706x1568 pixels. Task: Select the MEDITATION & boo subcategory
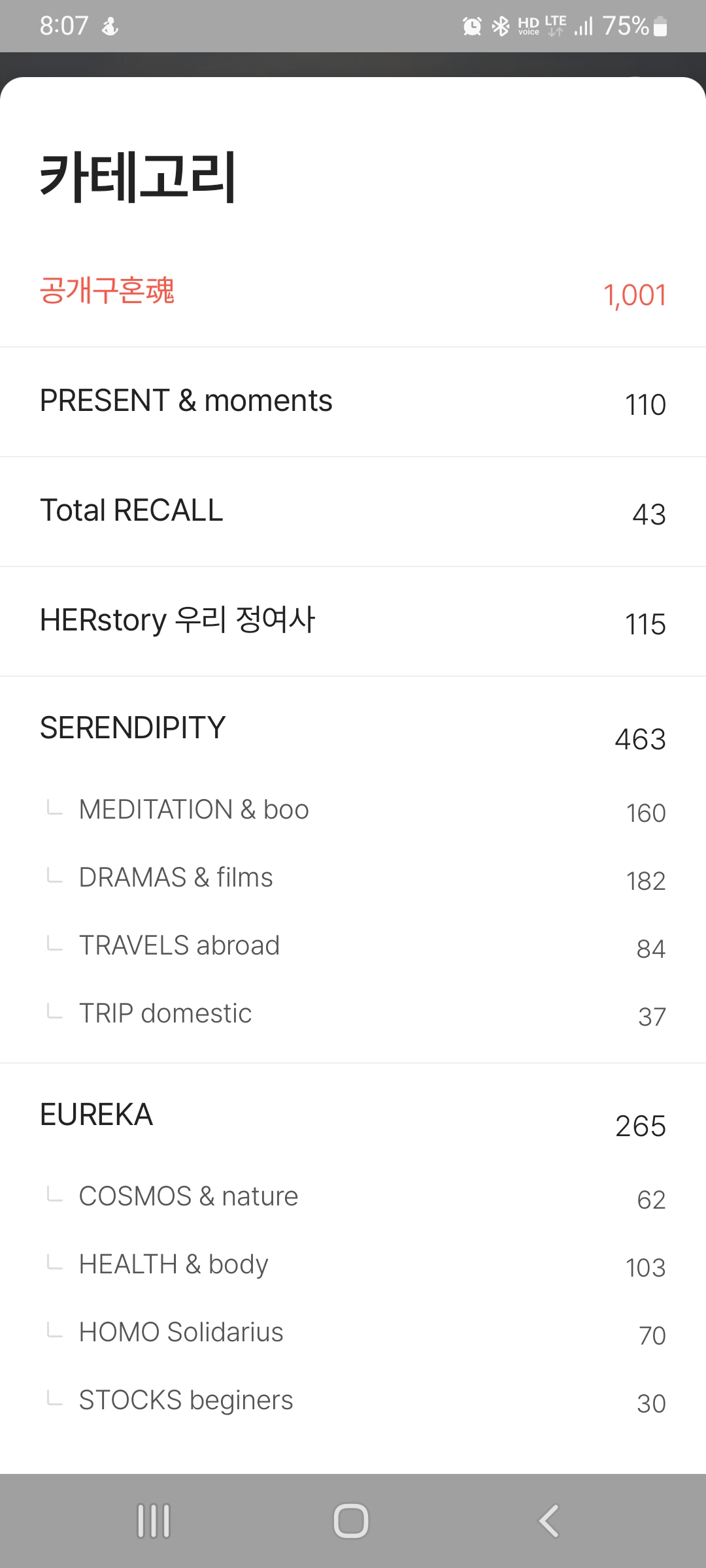point(353,810)
